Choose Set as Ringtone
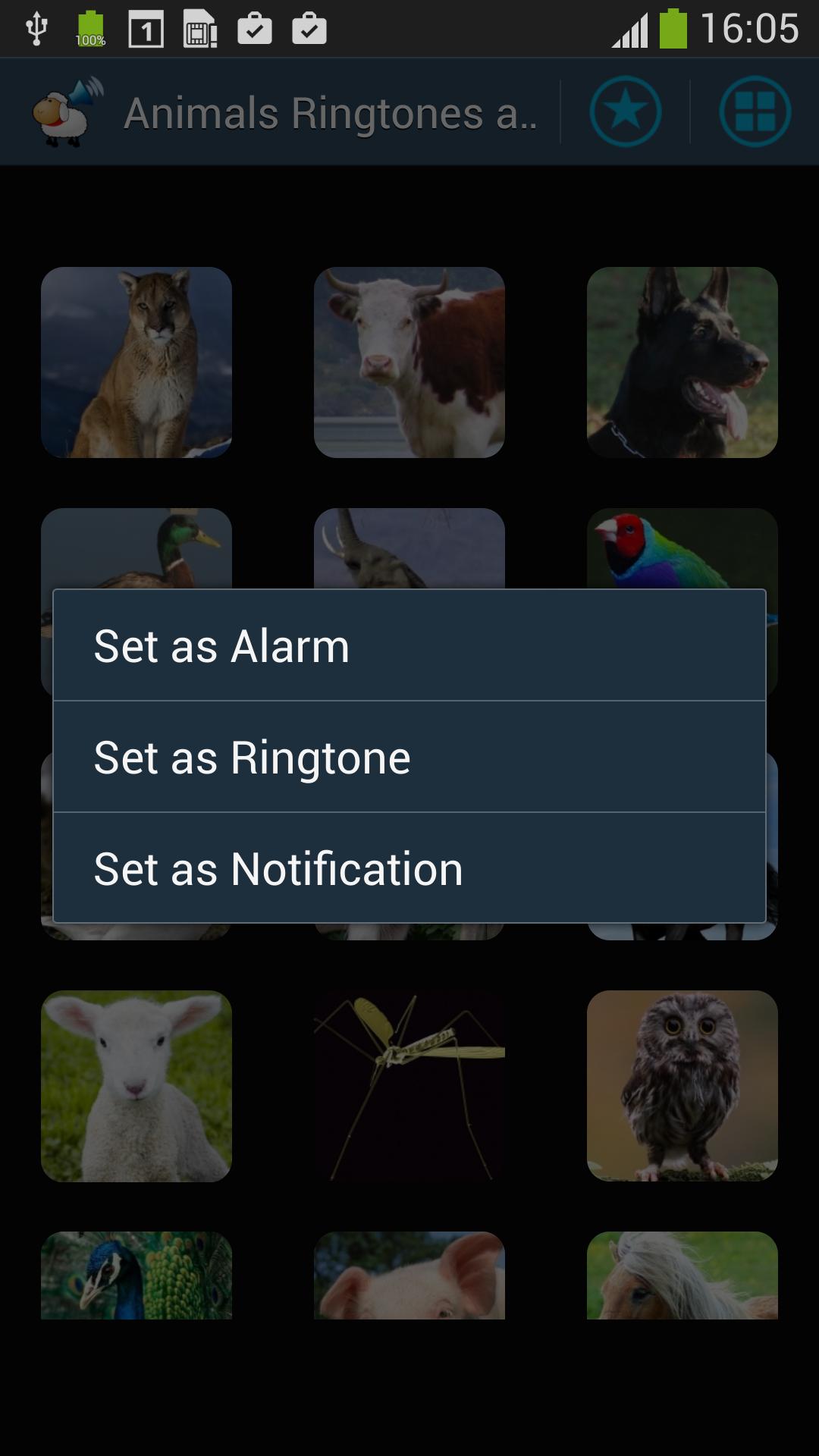Viewport: 819px width, 1456px height. pos(409,757)
